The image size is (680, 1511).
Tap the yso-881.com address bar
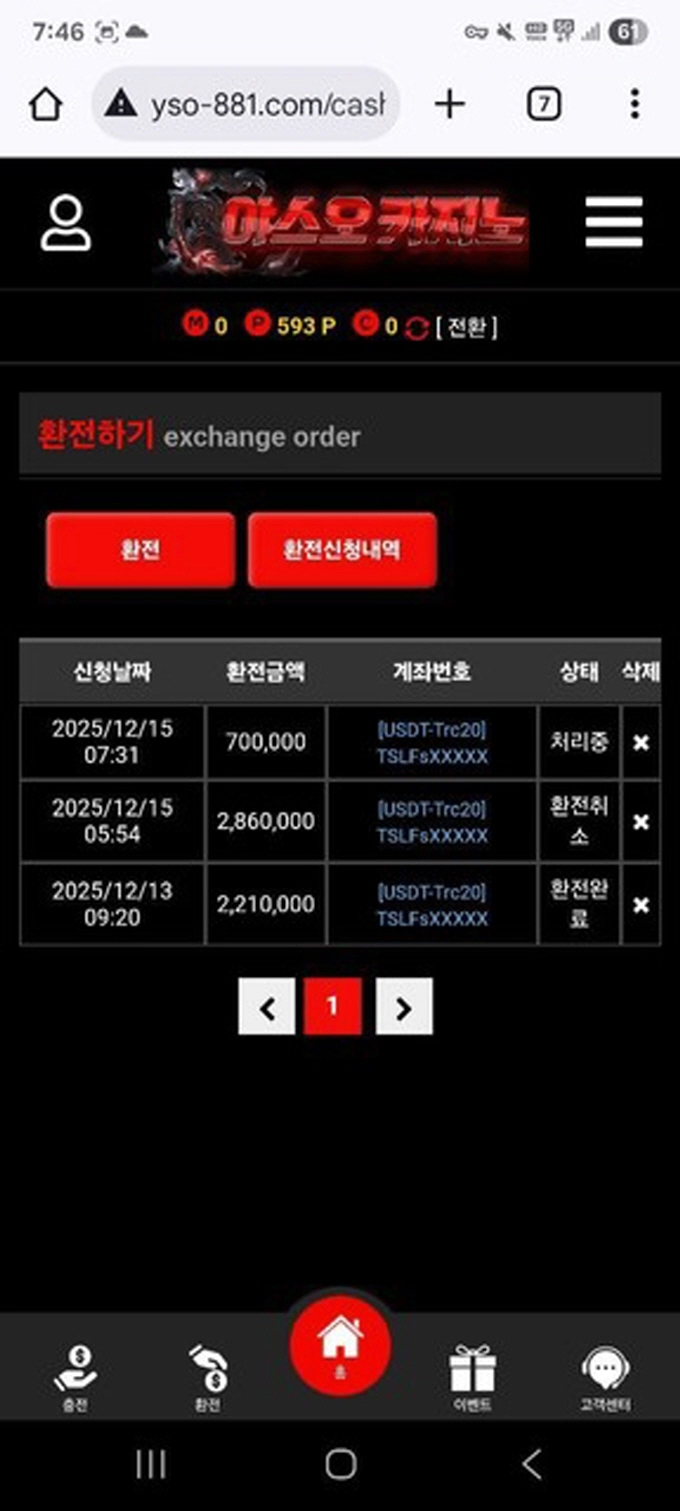250,104
